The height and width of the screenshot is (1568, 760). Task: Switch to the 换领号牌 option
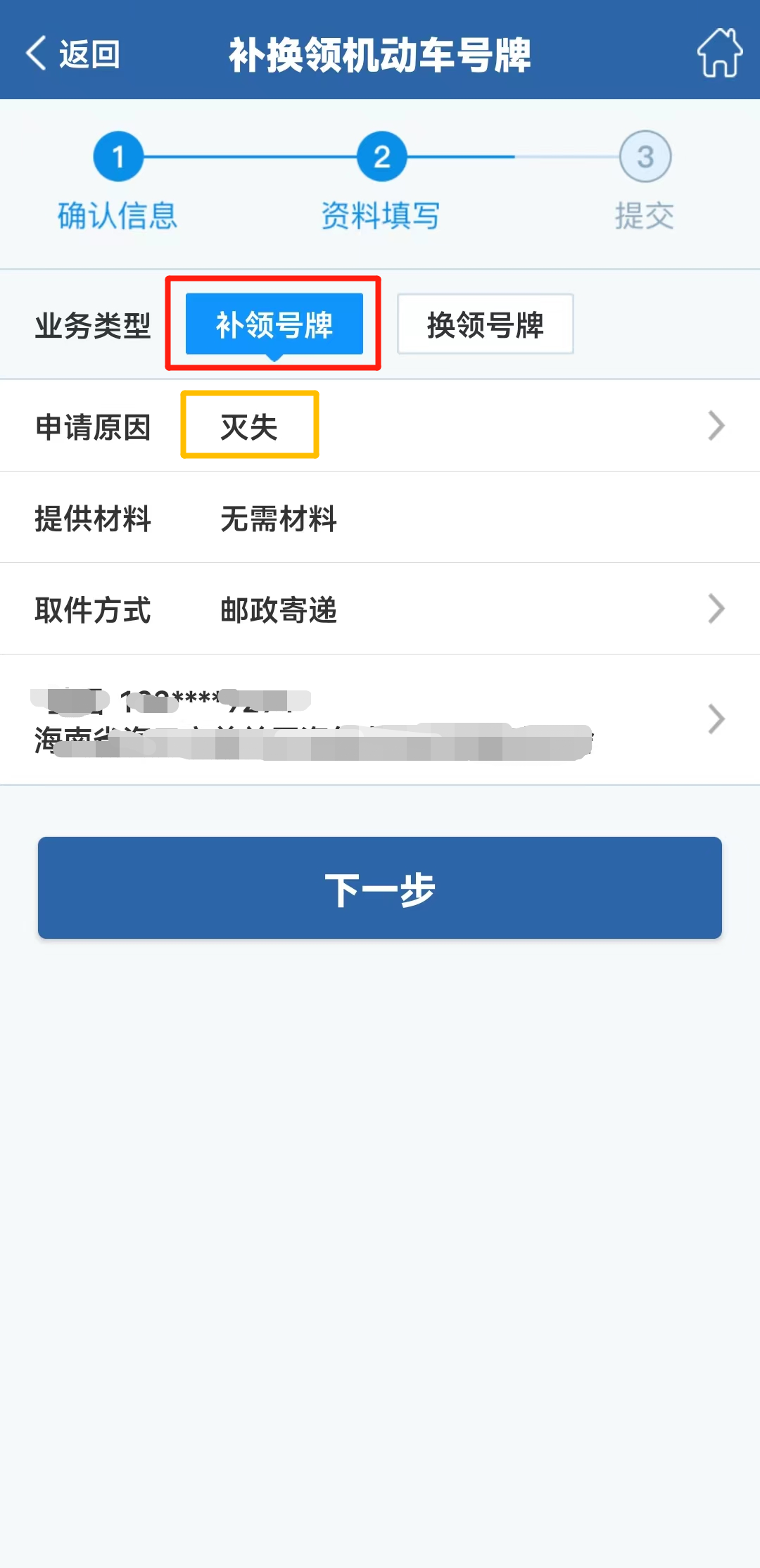click(x=486, y=324)
